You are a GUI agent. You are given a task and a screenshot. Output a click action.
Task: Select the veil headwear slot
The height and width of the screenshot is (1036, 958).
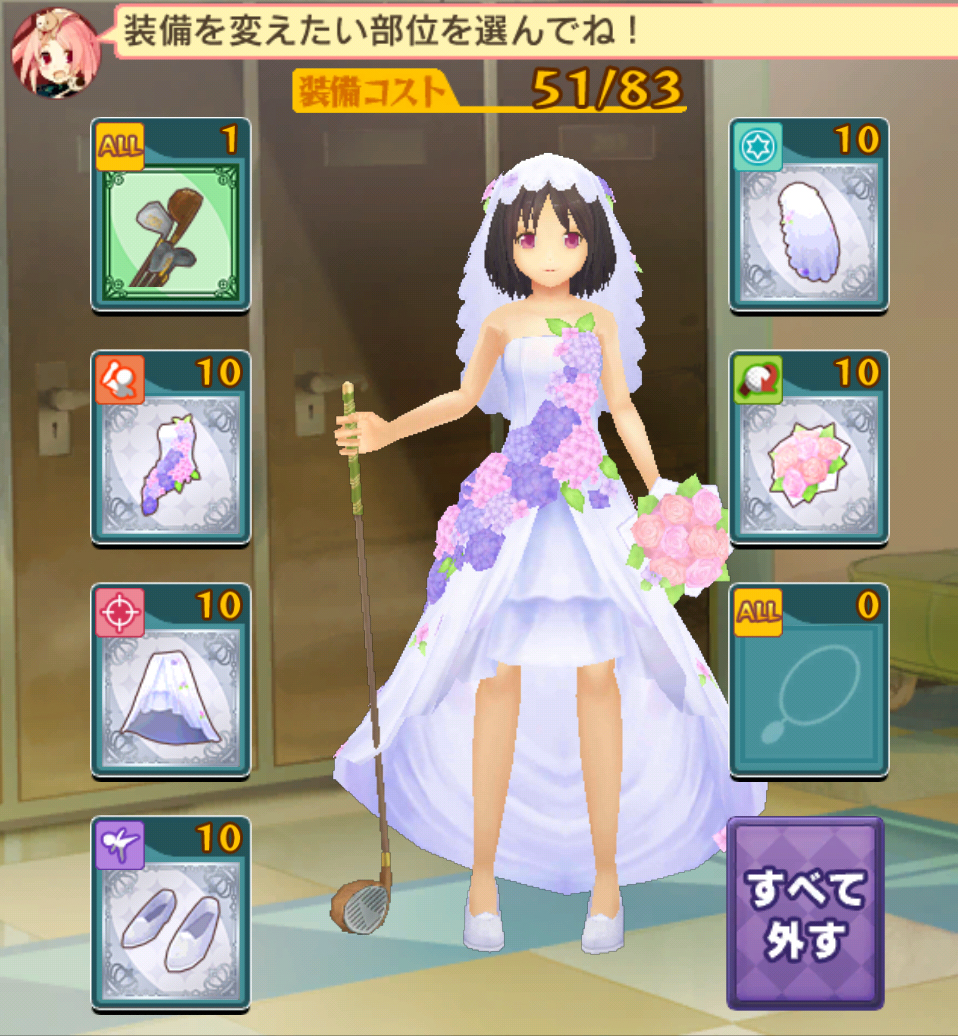pyautogui.click(x=809, y=215)
